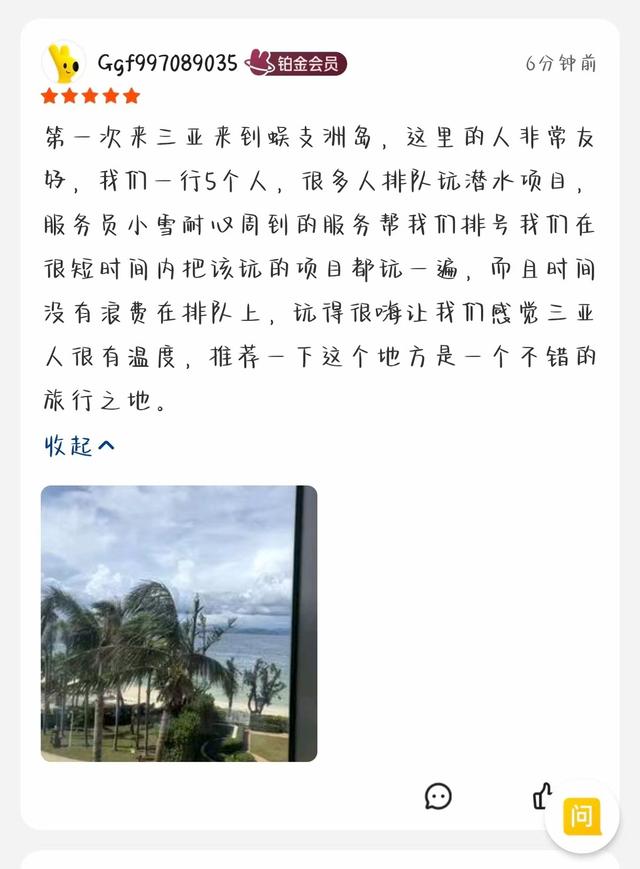Open the palm tree beach photo

point(179,623)
